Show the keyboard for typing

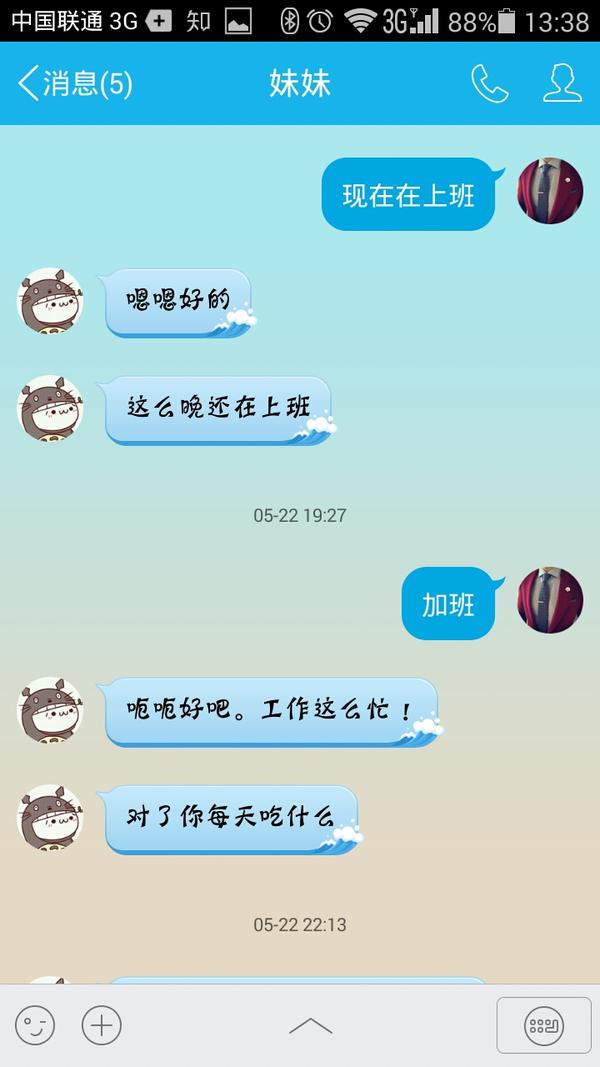[544, 1025]
